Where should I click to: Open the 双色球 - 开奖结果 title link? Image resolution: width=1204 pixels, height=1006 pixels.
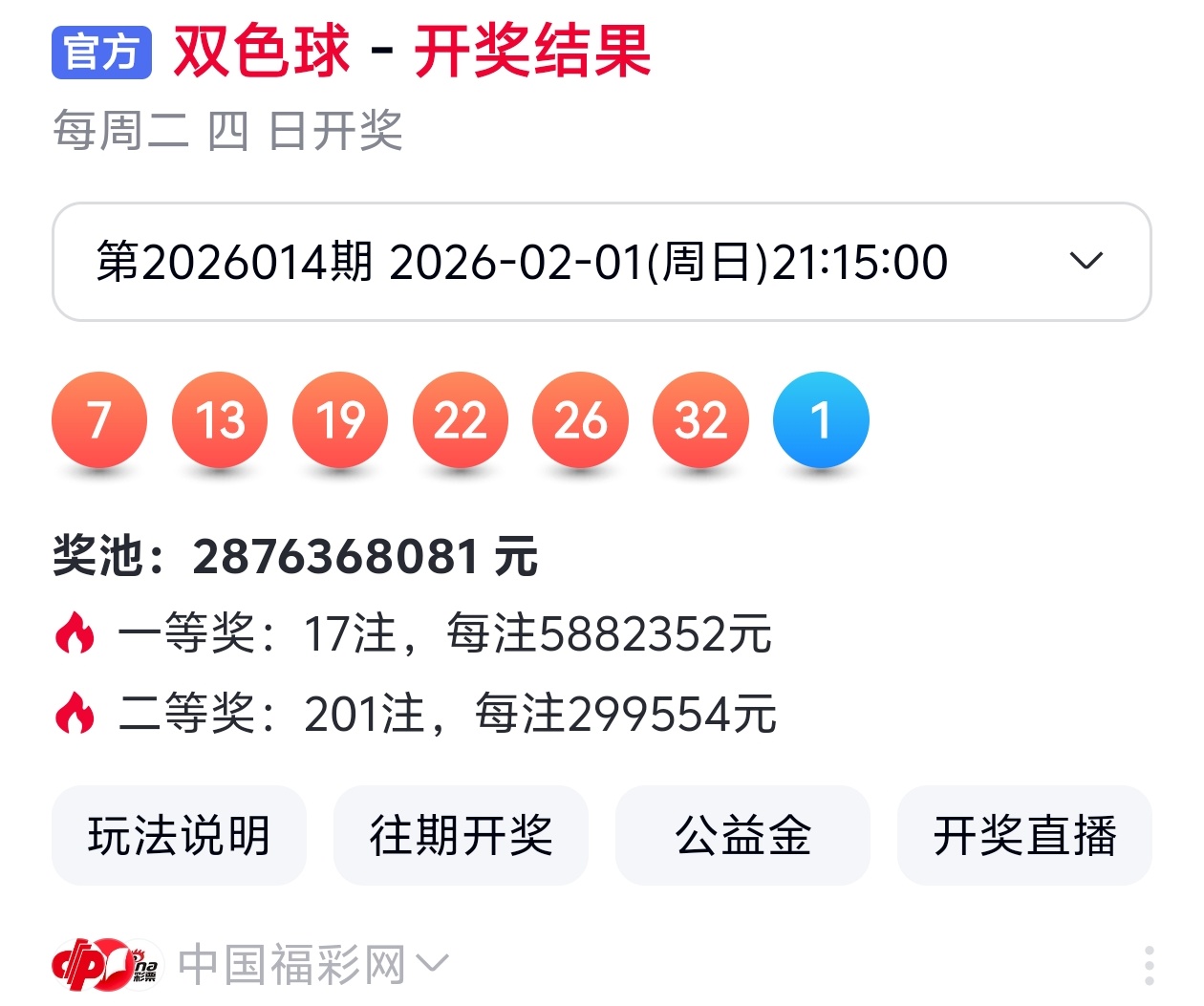pyautogui.click(x=411, y=52)
